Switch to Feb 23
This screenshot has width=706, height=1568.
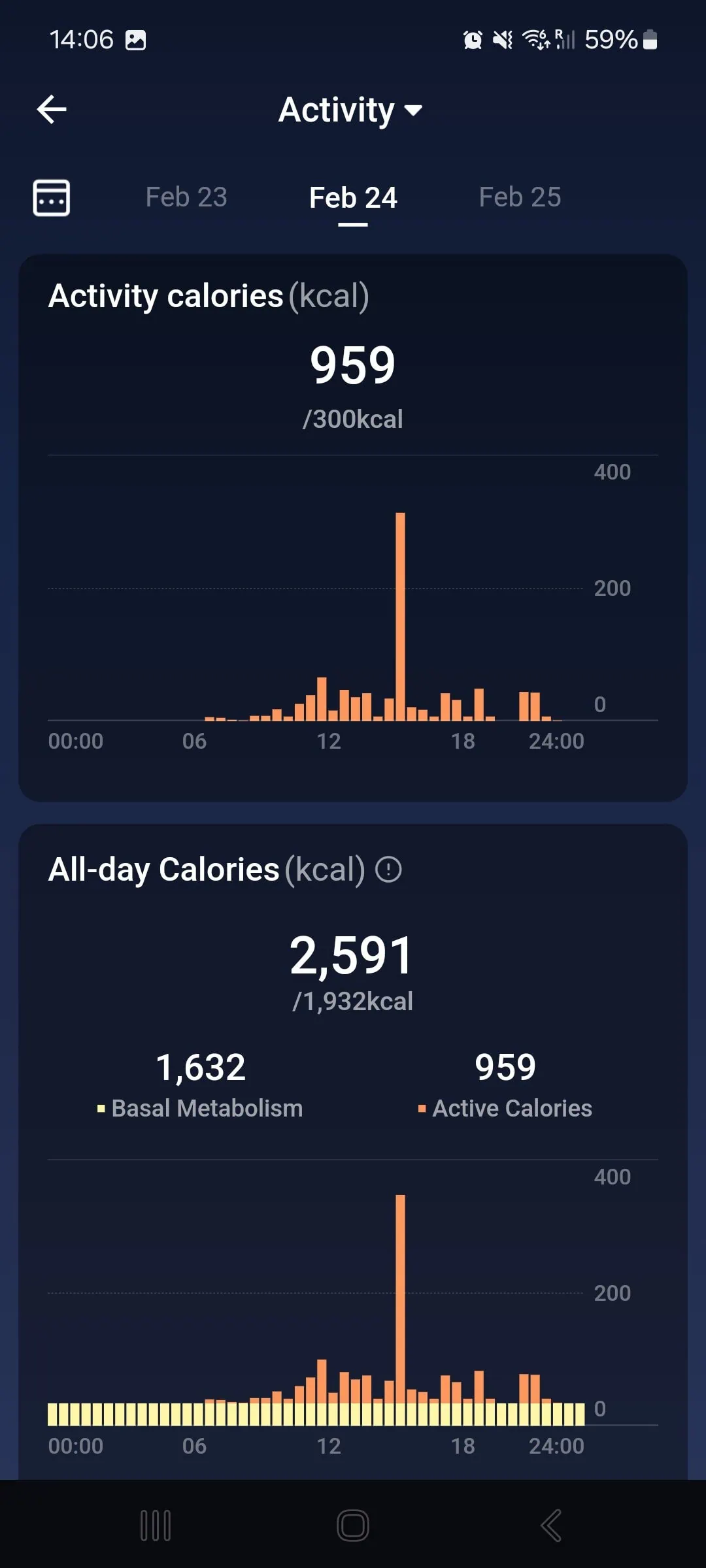click(186, 197)
